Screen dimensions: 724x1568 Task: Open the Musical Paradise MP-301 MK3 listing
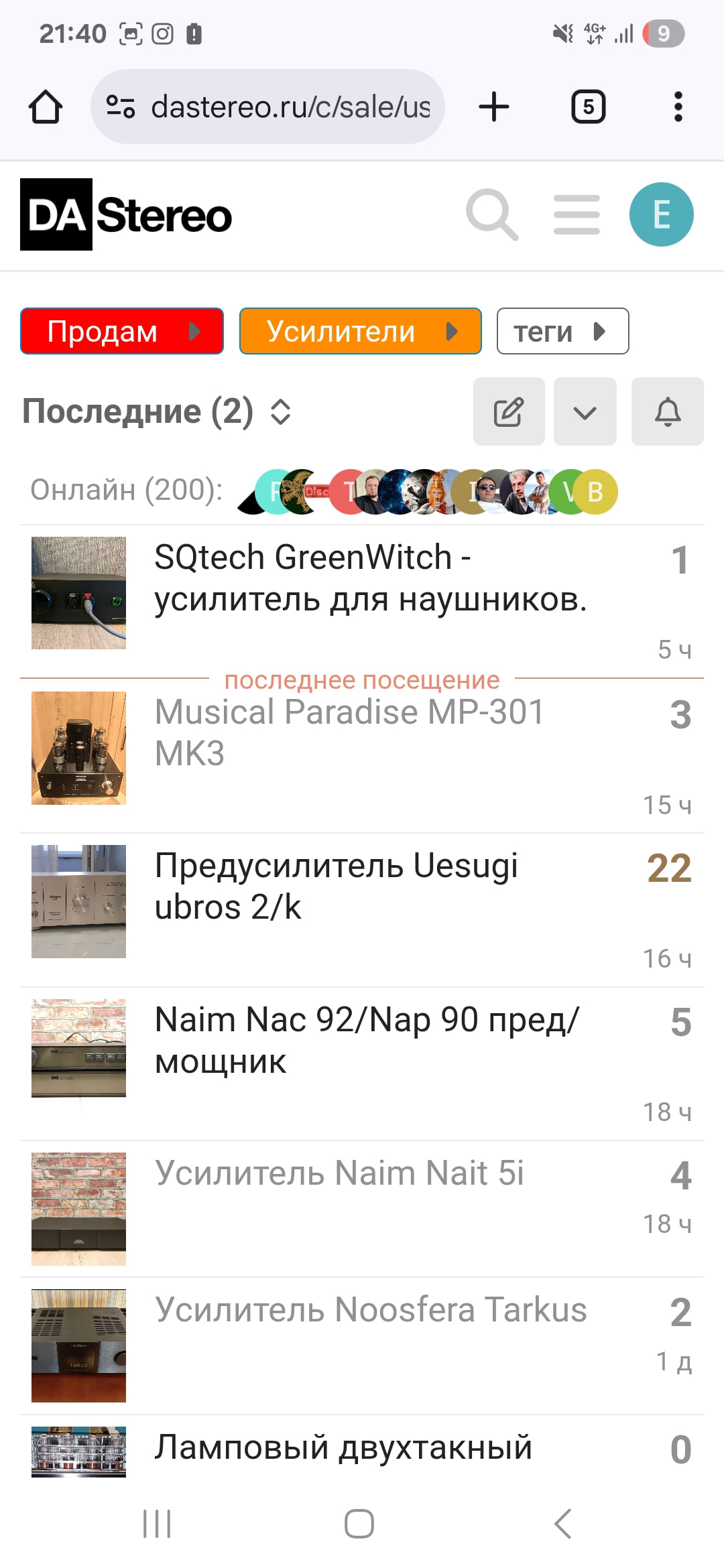(349, 732)
